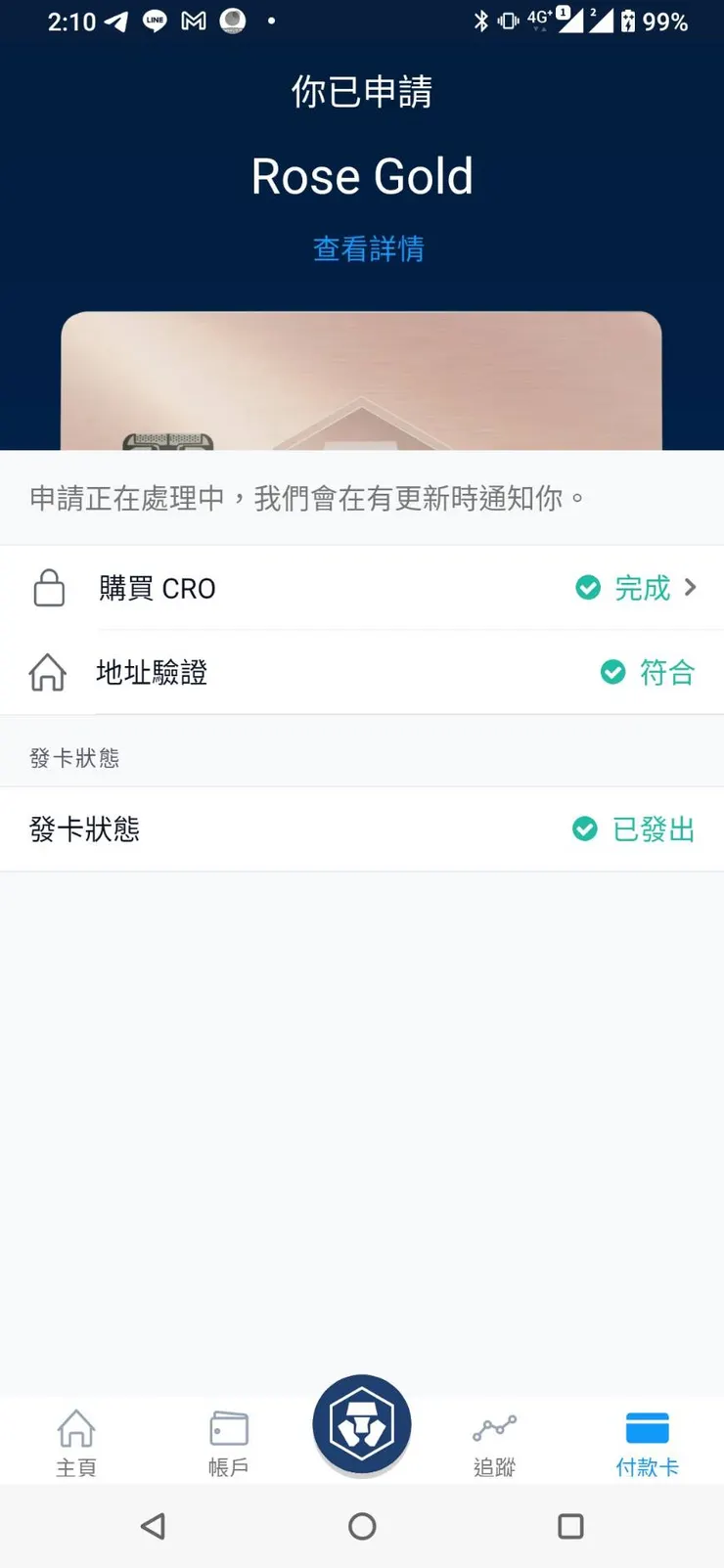Image resolution: width=724 pixels, height=1568 pixels.
Task: Click the house icon beside 地址驗證
Action: tap(47, 672)
